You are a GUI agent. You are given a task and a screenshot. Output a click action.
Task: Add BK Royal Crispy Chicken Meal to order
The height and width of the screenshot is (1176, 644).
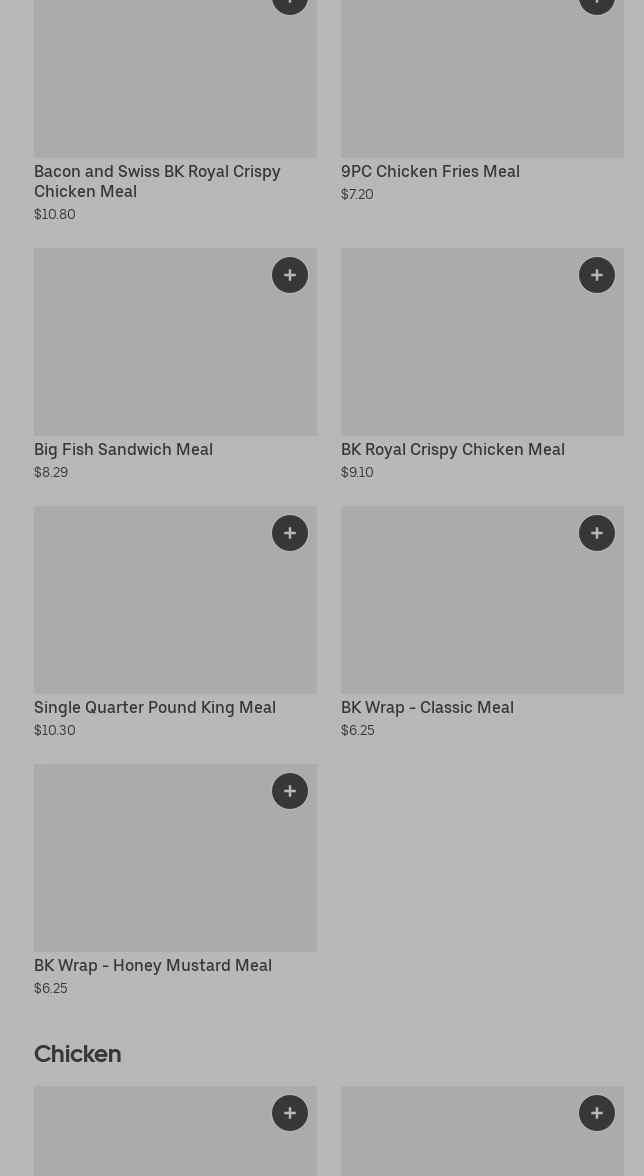click(597, 275)
